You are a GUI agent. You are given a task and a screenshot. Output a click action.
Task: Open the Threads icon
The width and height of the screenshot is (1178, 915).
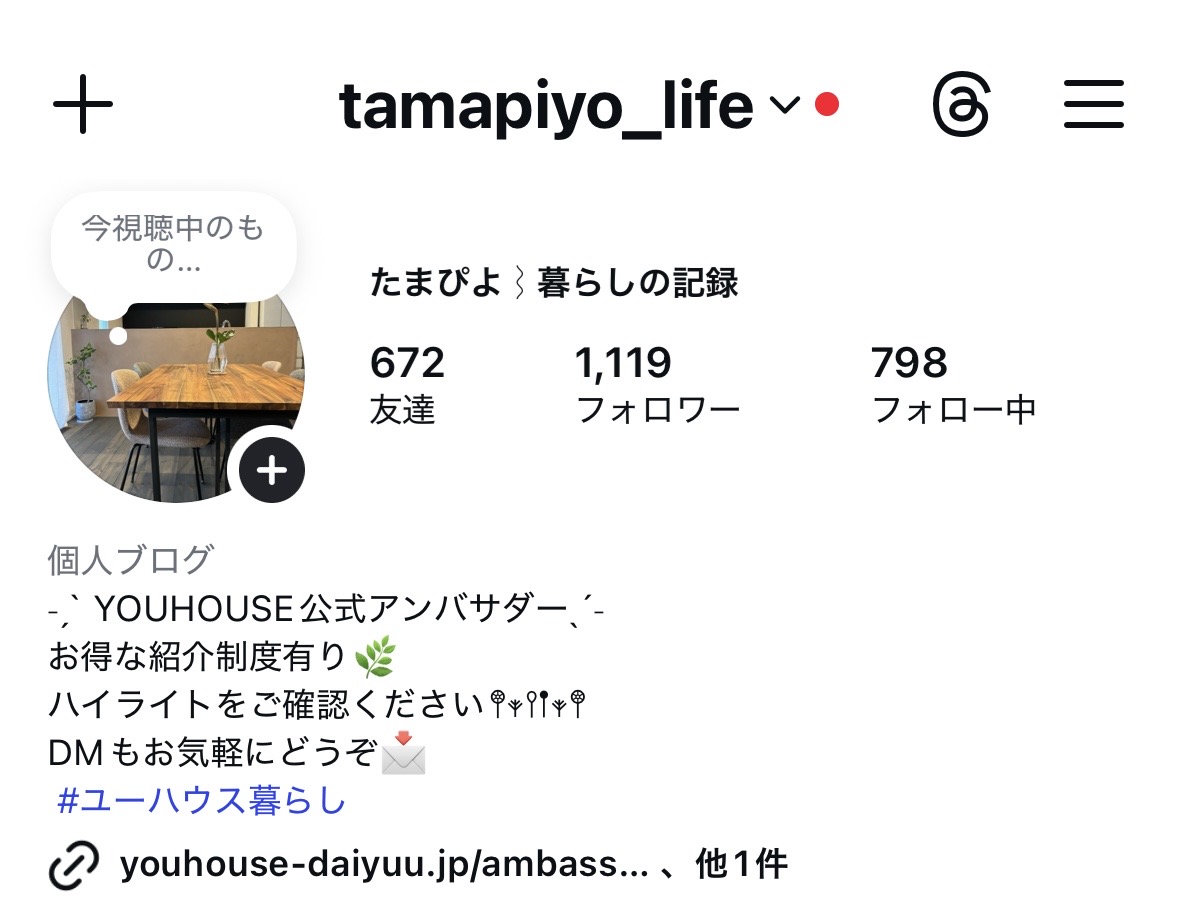tap(961, 104)
